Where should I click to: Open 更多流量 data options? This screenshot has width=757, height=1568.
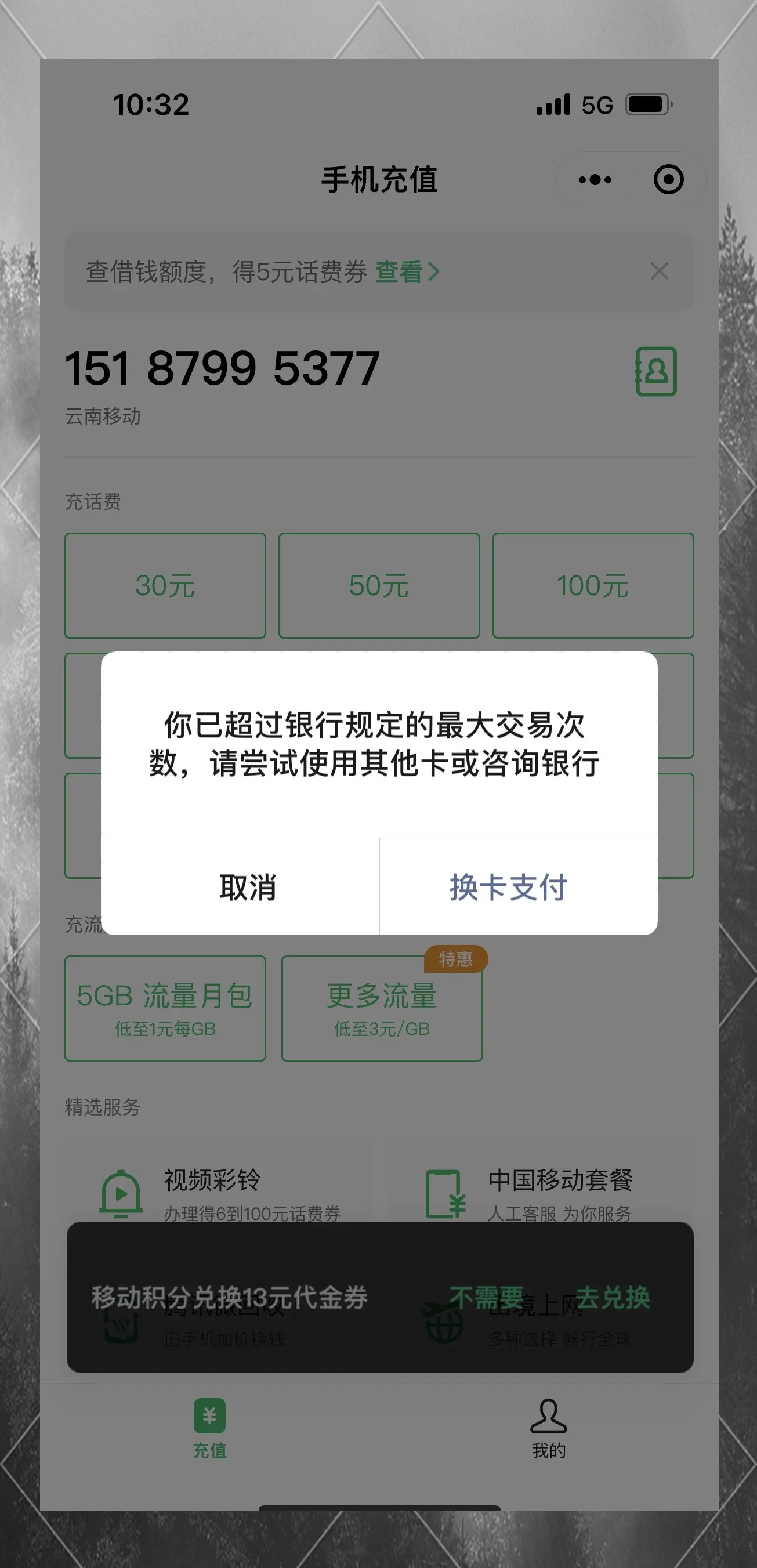382,1008
